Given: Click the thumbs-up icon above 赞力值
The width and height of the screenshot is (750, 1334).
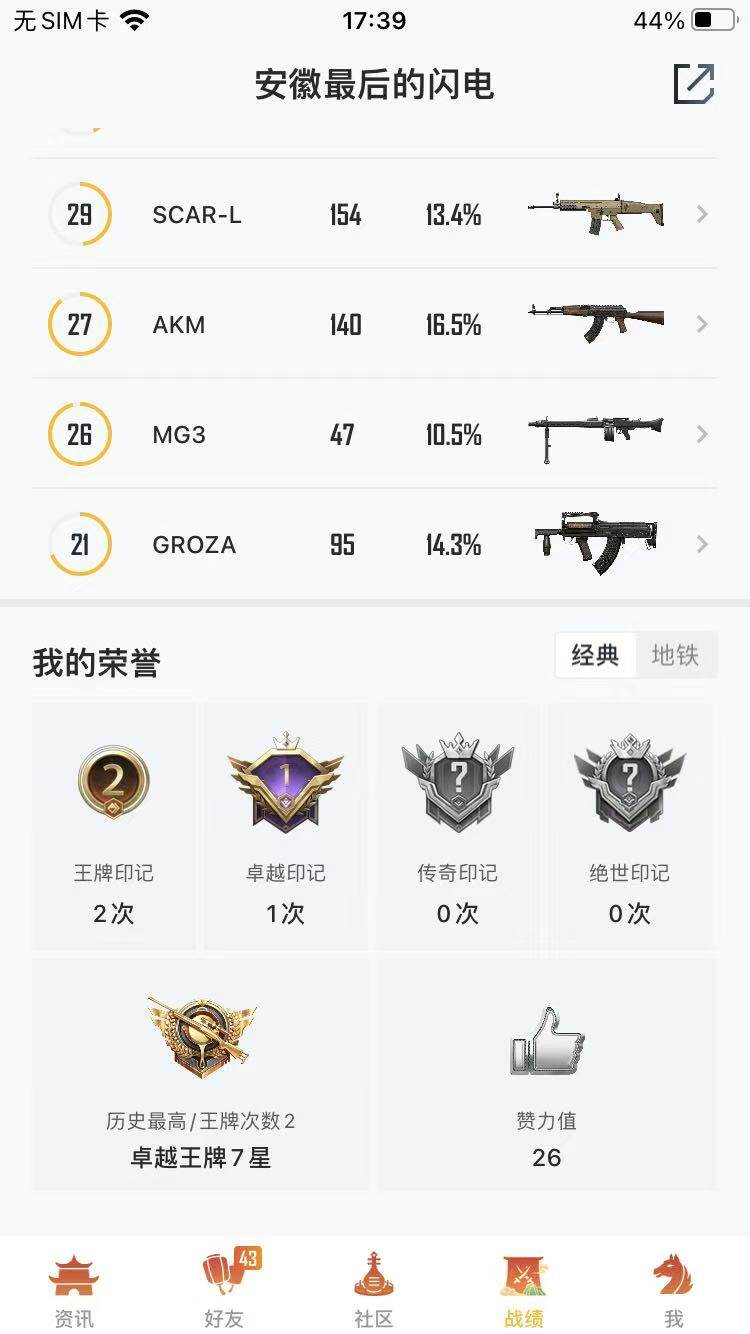Looking at the screenshot, I should (x=545, y=1042).
